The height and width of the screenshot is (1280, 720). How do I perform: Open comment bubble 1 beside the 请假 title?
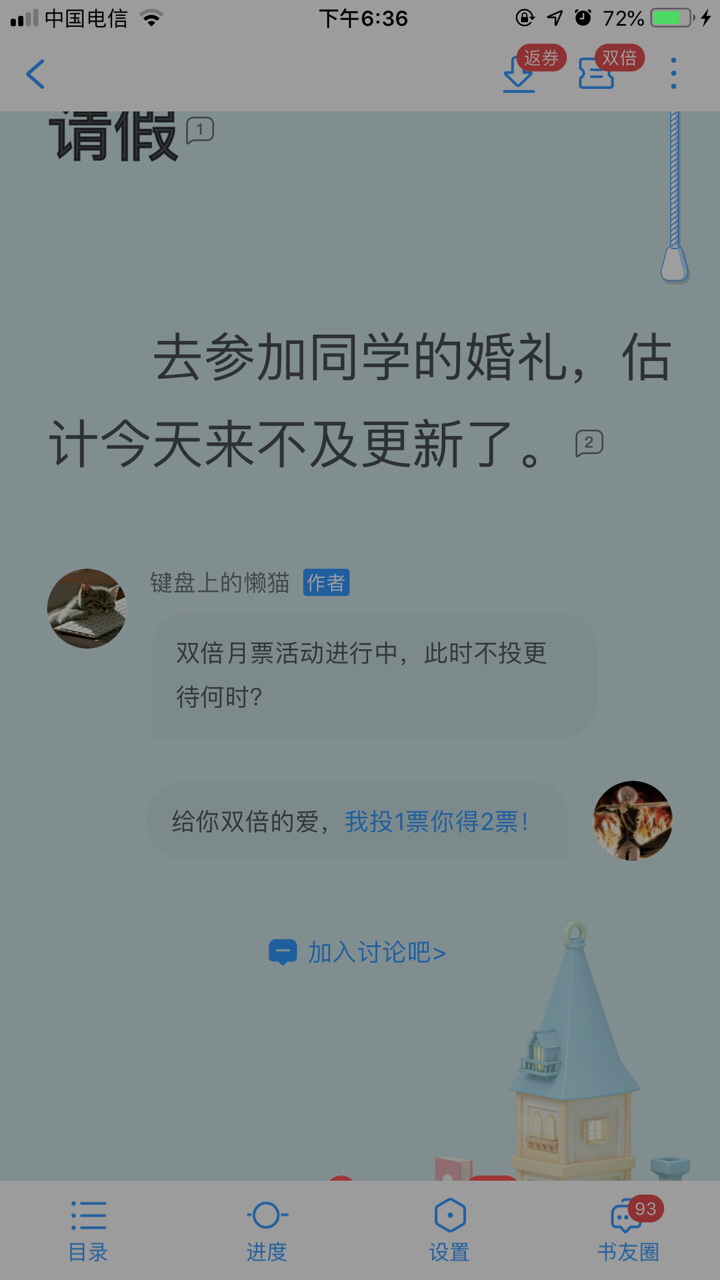click(200, 130)
